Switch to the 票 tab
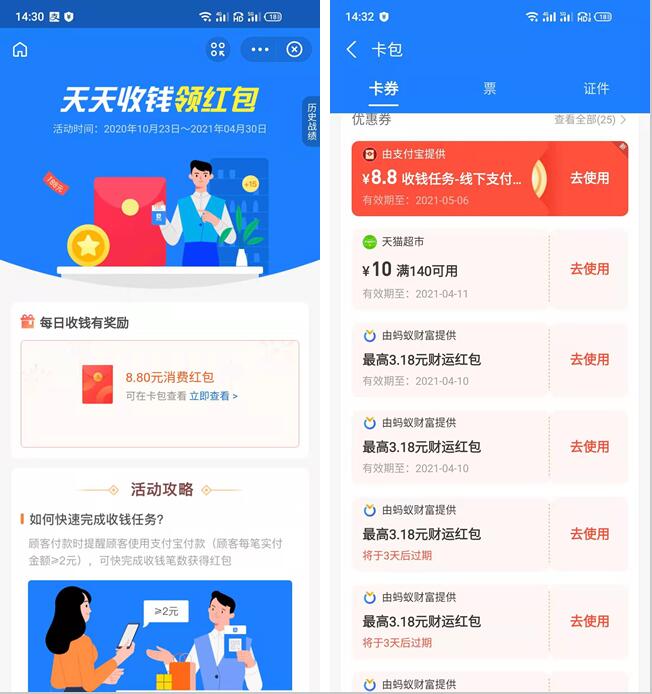Viewport: 652px width, 694px height. 490,89
